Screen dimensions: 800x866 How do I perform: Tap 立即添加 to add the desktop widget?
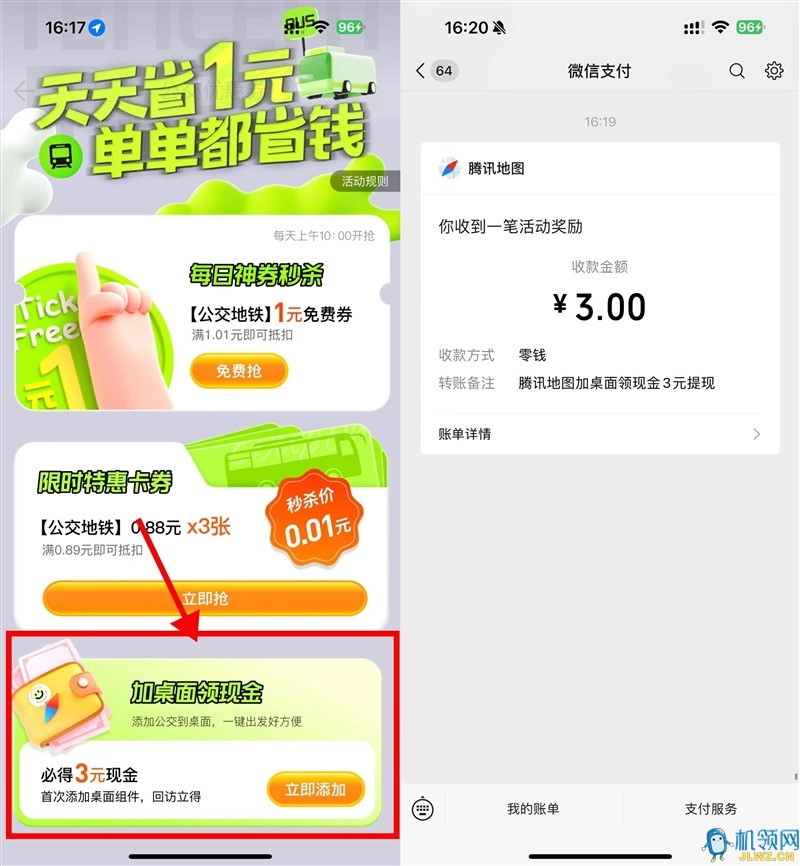point(315,789)
